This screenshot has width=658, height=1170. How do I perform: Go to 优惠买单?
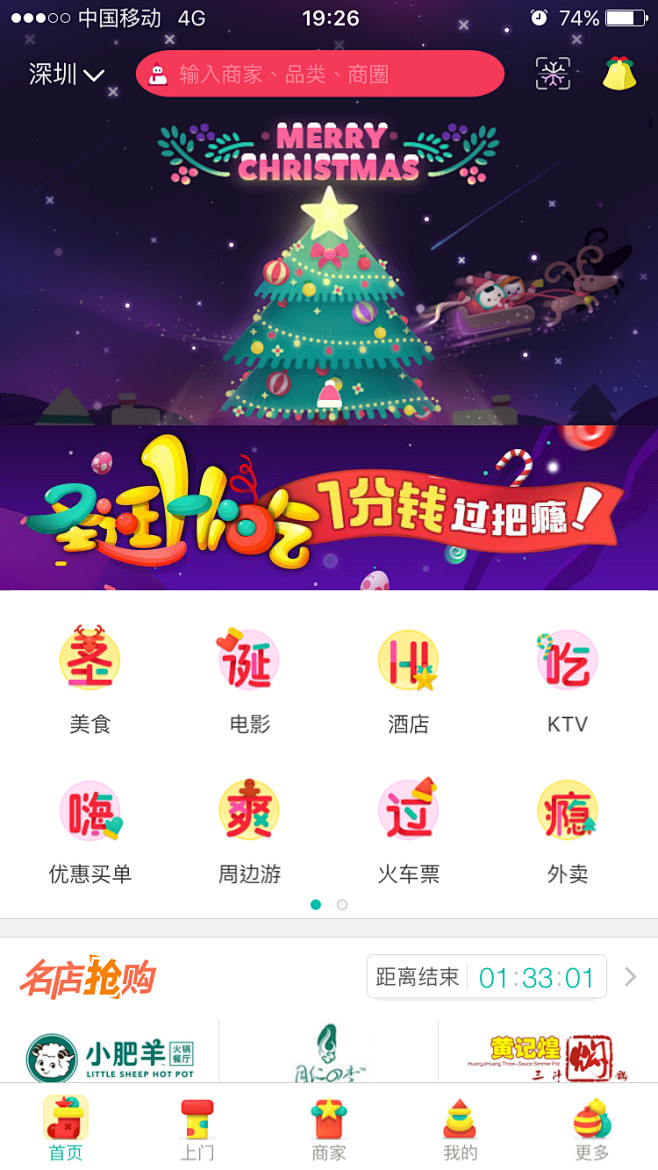coord(90,828)
